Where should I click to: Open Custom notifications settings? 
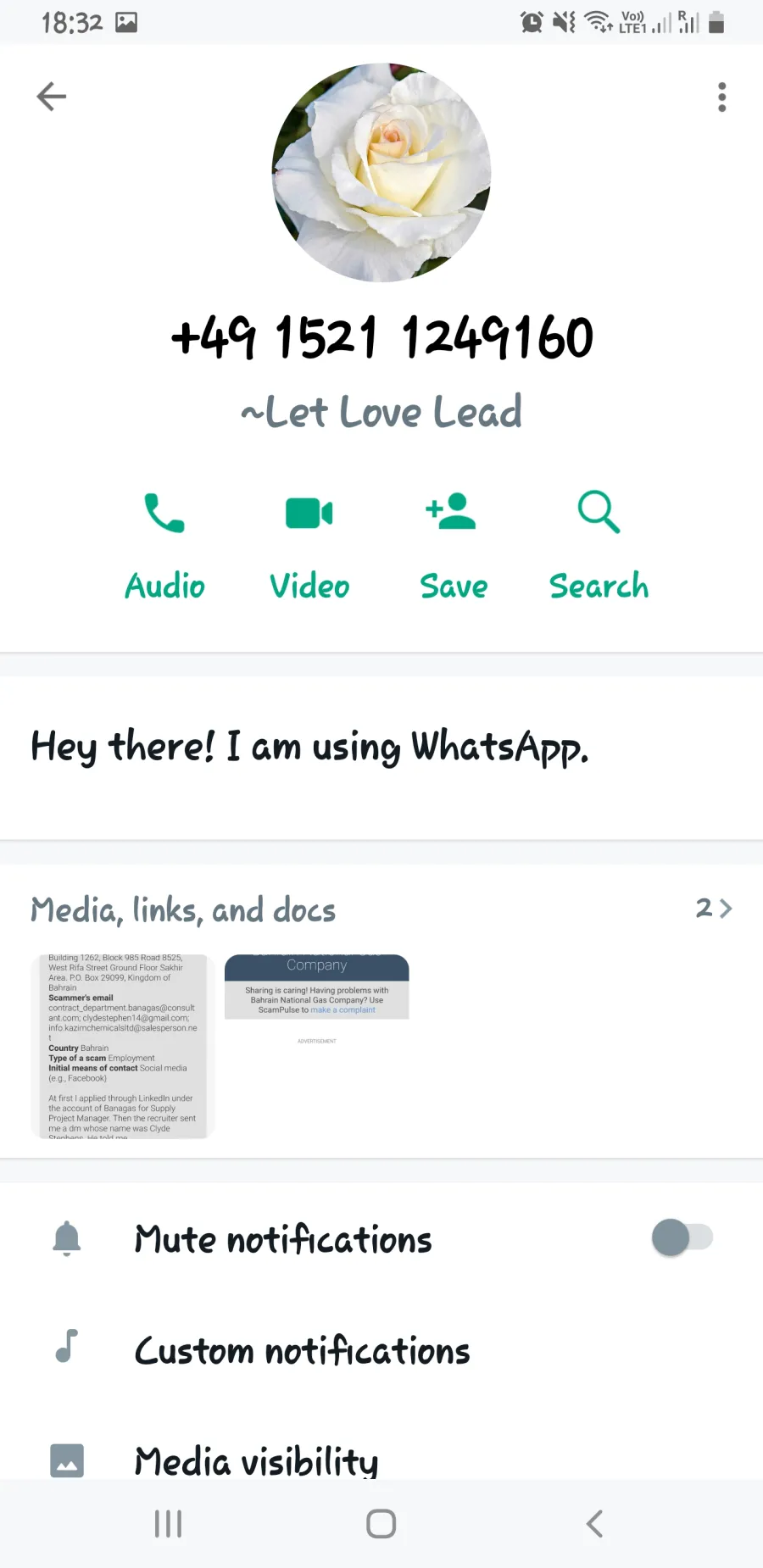381,1349
